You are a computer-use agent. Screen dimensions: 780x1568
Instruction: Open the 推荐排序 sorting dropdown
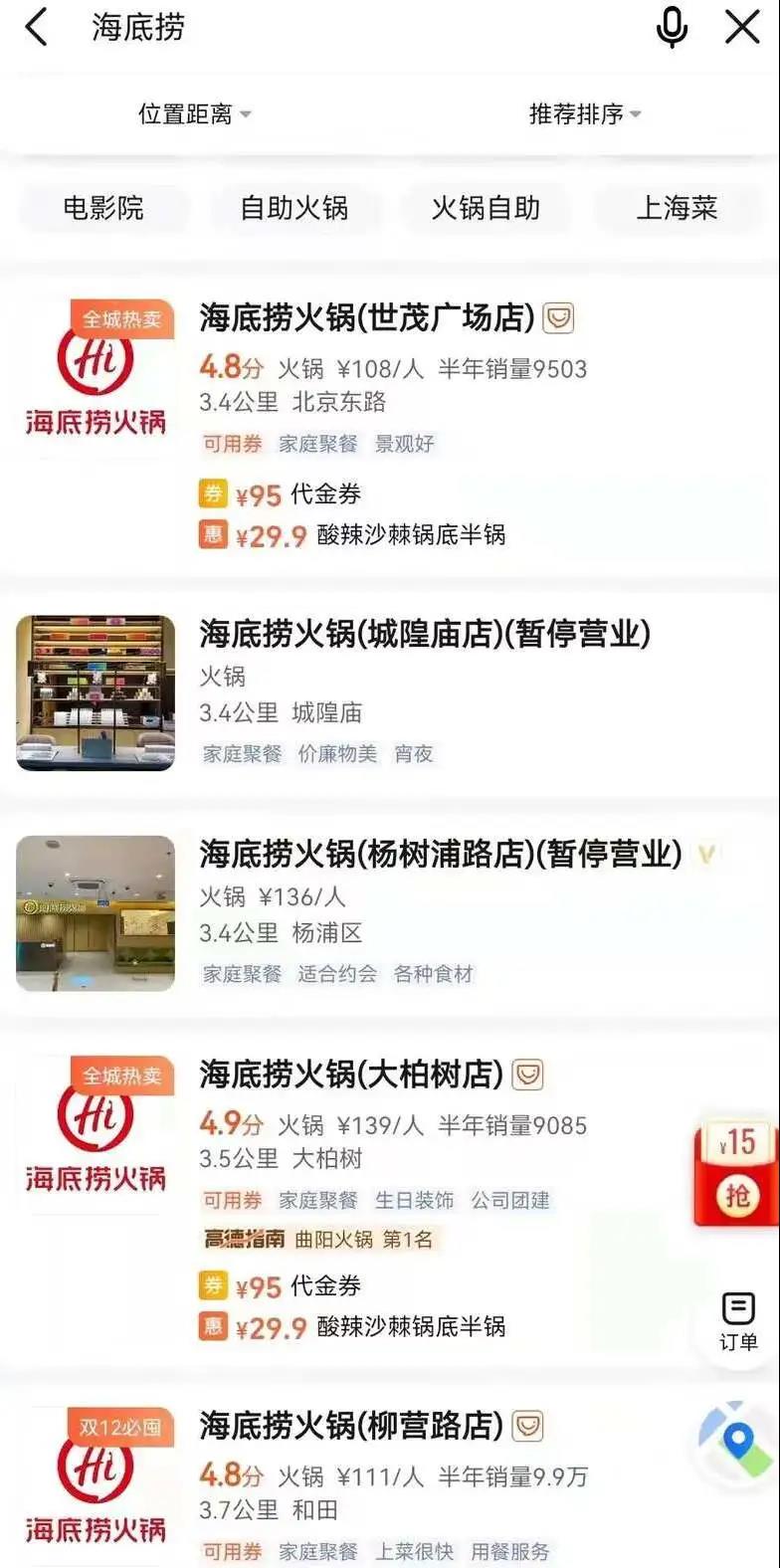coord(585,113)
